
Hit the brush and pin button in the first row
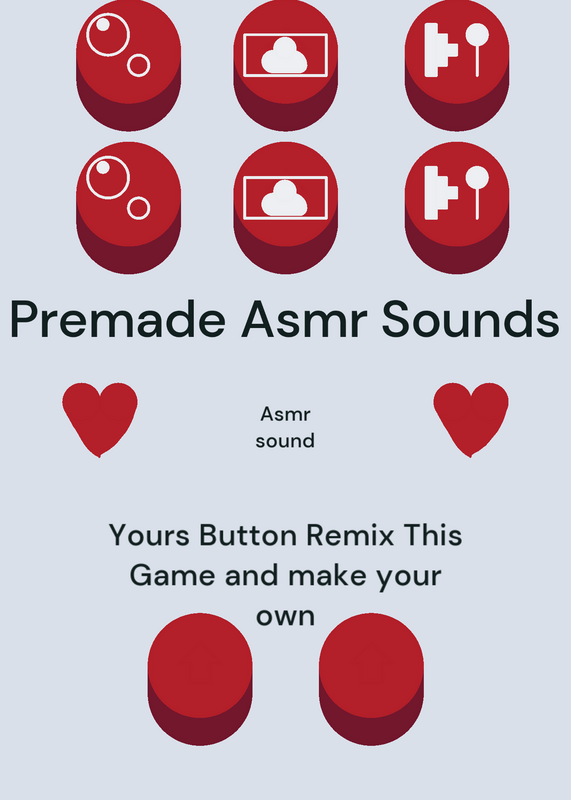tap(457, 65)
